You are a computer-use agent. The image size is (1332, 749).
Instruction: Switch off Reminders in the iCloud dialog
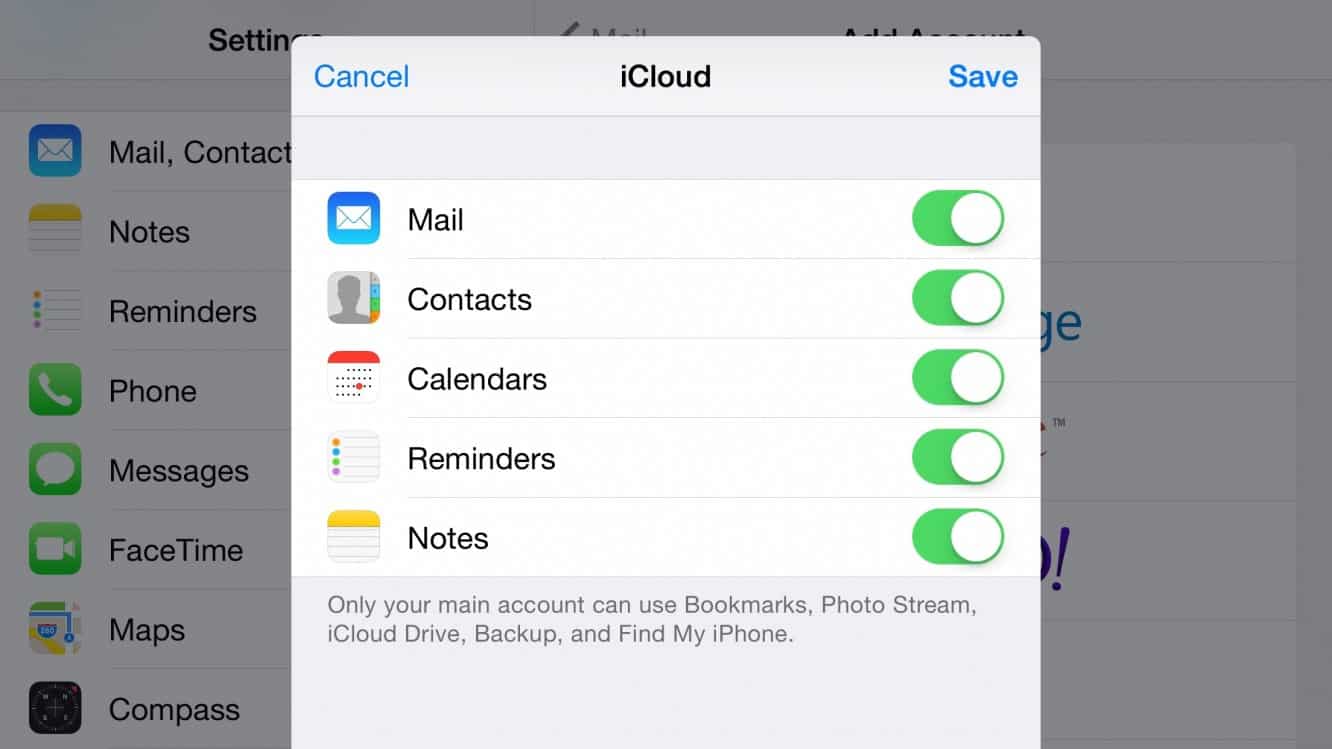(957, 458)
